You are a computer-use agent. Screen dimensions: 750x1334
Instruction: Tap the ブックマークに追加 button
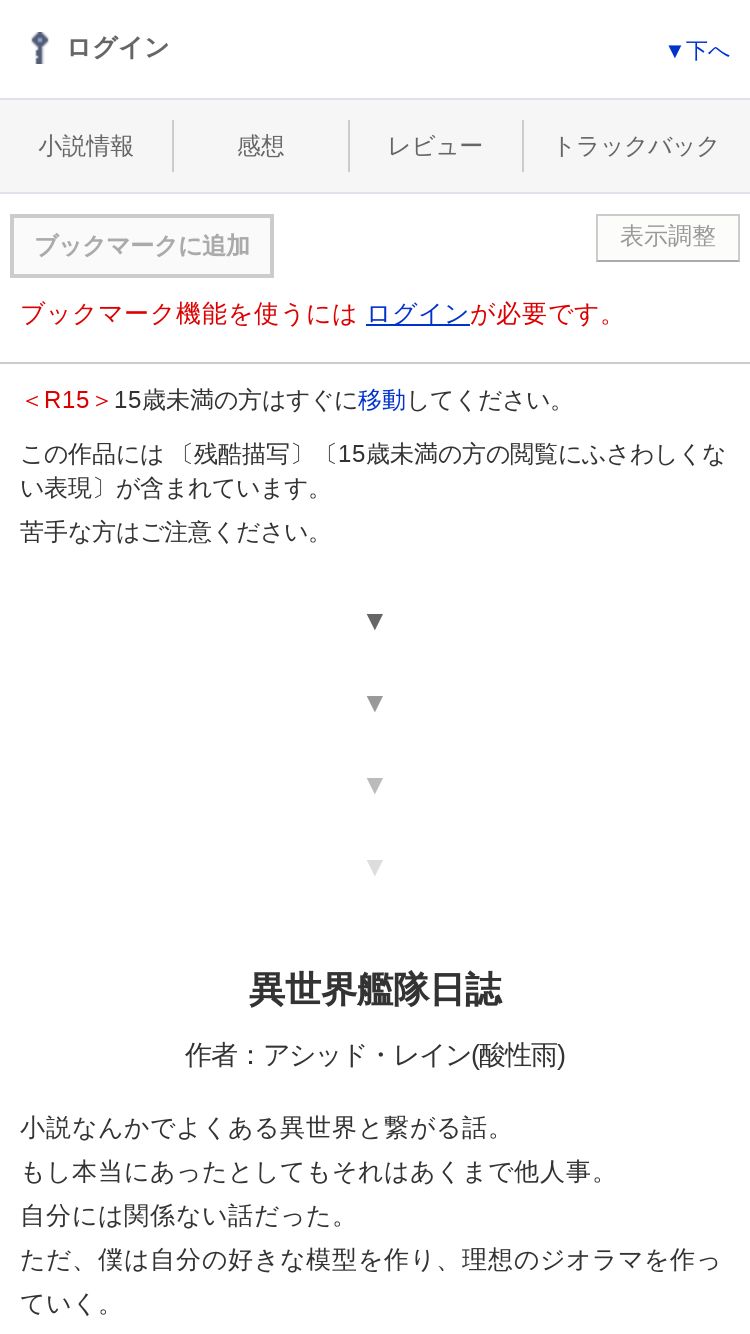tap(142, 246)
